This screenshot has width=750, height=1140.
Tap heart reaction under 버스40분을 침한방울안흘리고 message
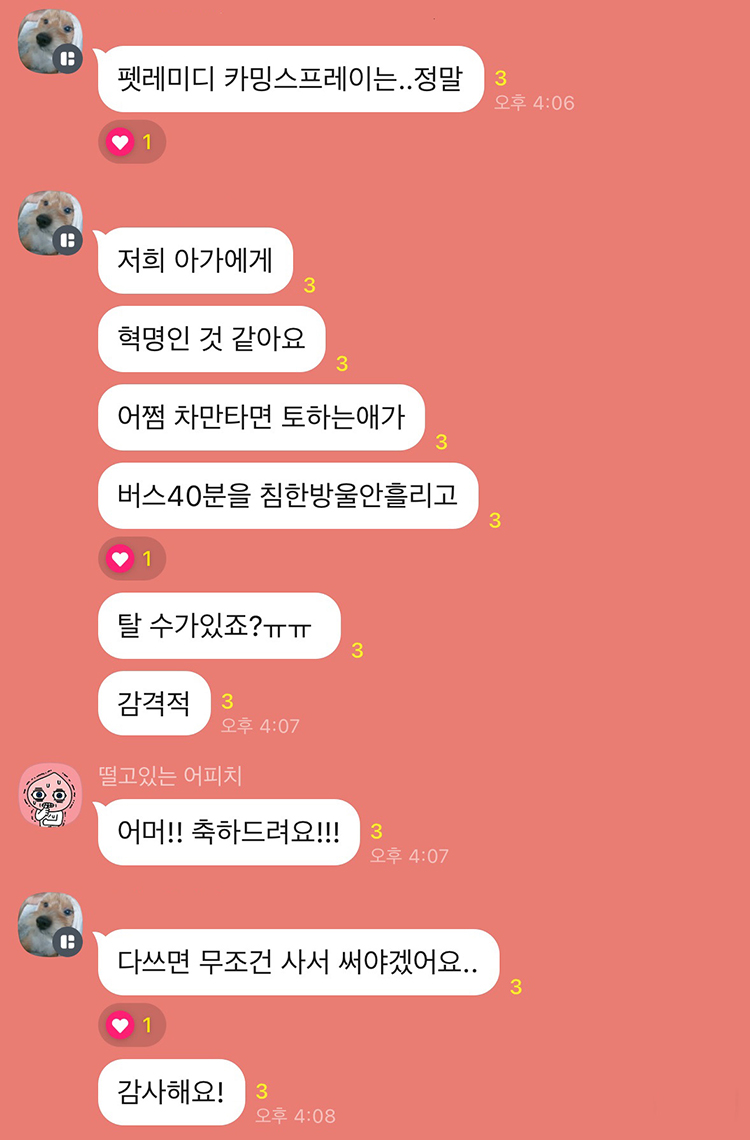click(x=132, y=558)
